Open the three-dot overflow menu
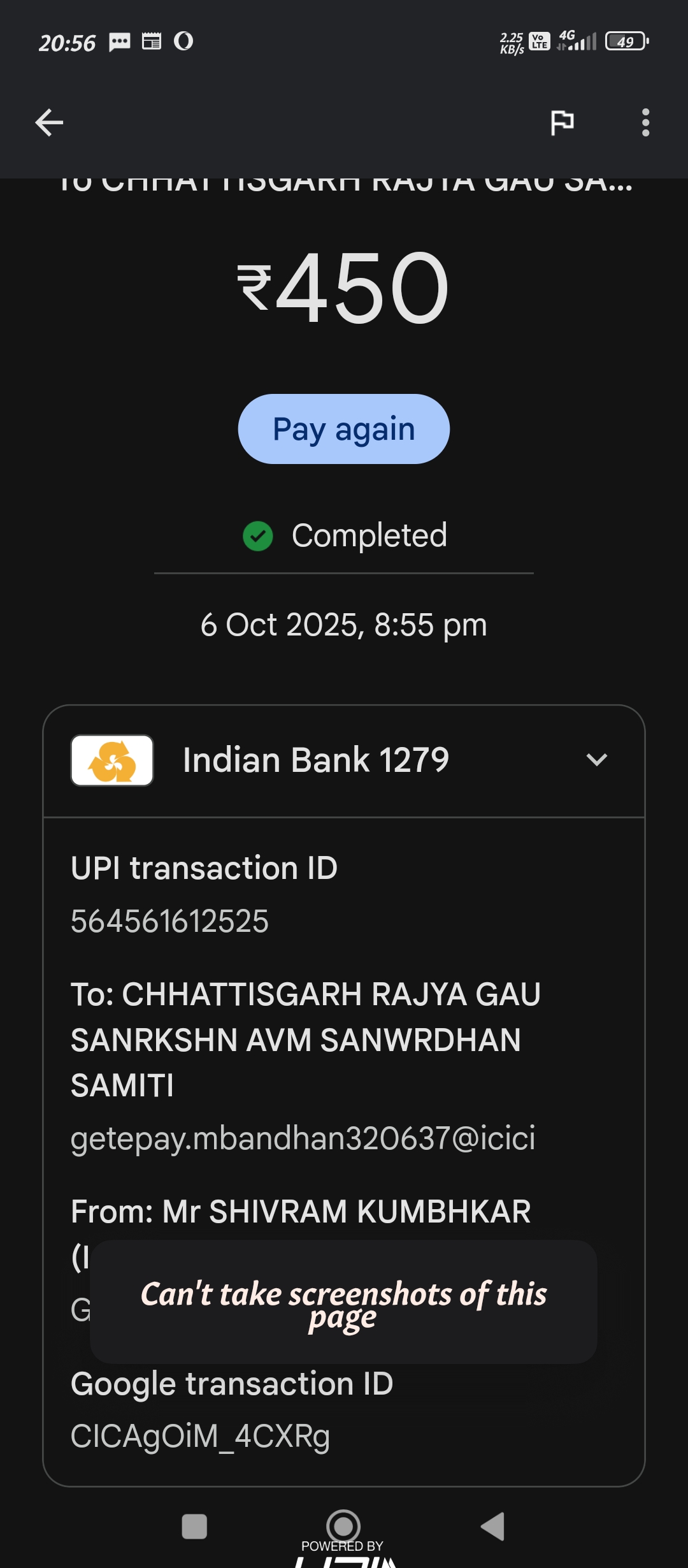This screenshot has width=688, height=1568. coord(645,122)
